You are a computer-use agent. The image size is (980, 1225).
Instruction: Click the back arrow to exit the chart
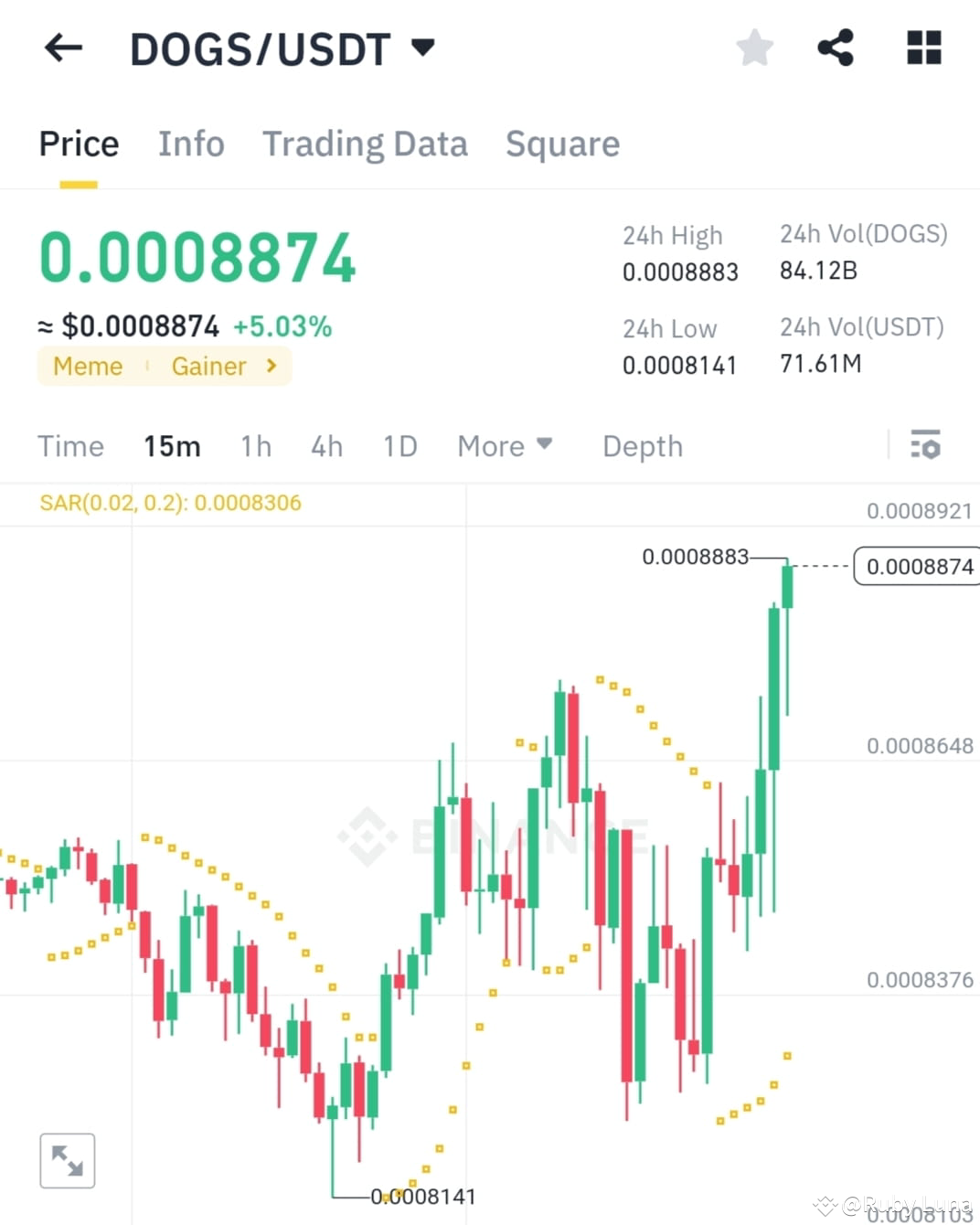pyautogui.click(x=61, y=48)
